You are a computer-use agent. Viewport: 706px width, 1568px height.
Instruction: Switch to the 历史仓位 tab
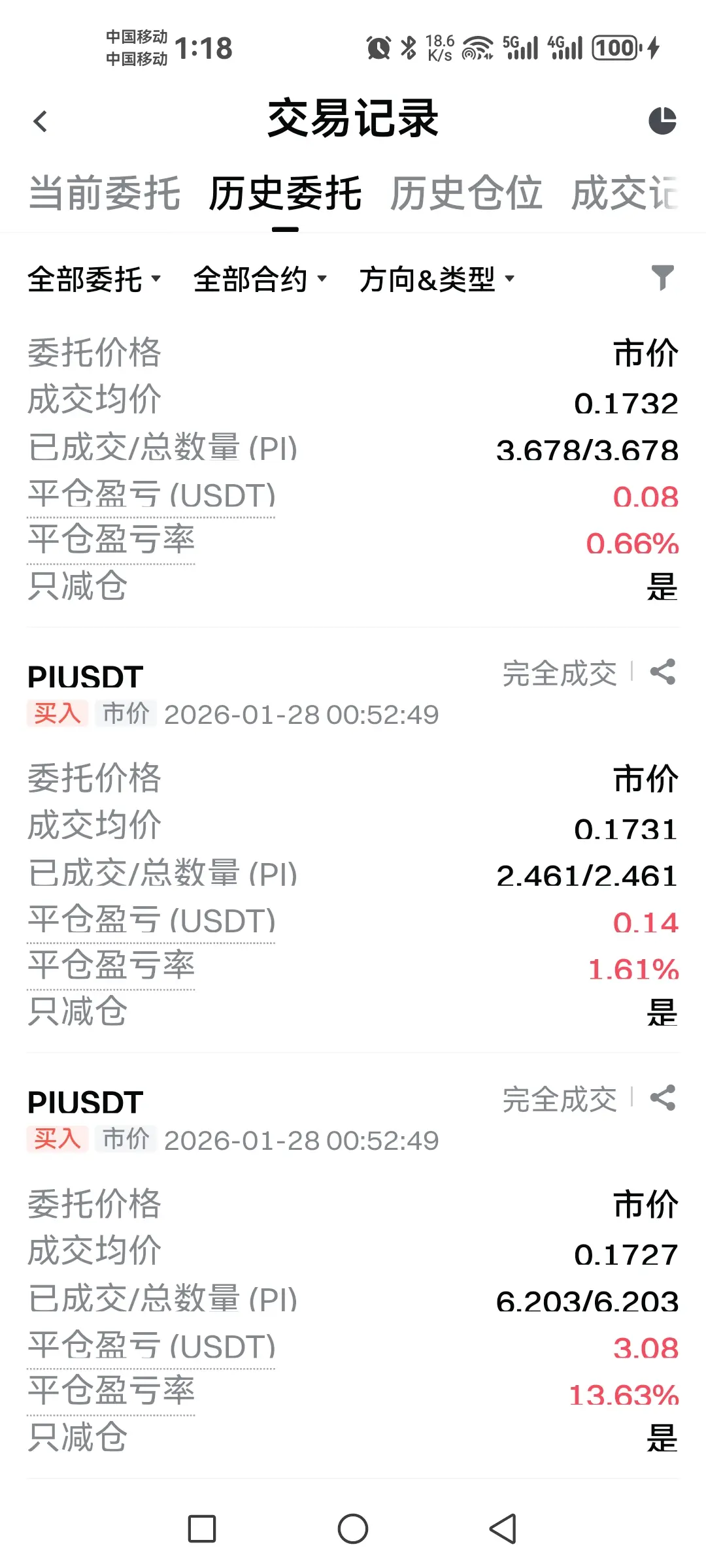click(466, 193)
